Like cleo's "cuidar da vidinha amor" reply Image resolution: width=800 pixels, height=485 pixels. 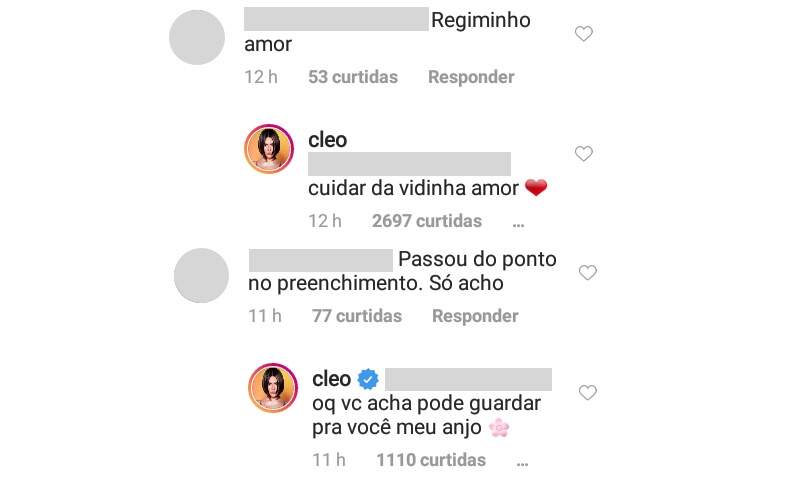pyautogui.click(x=584, y=154)
